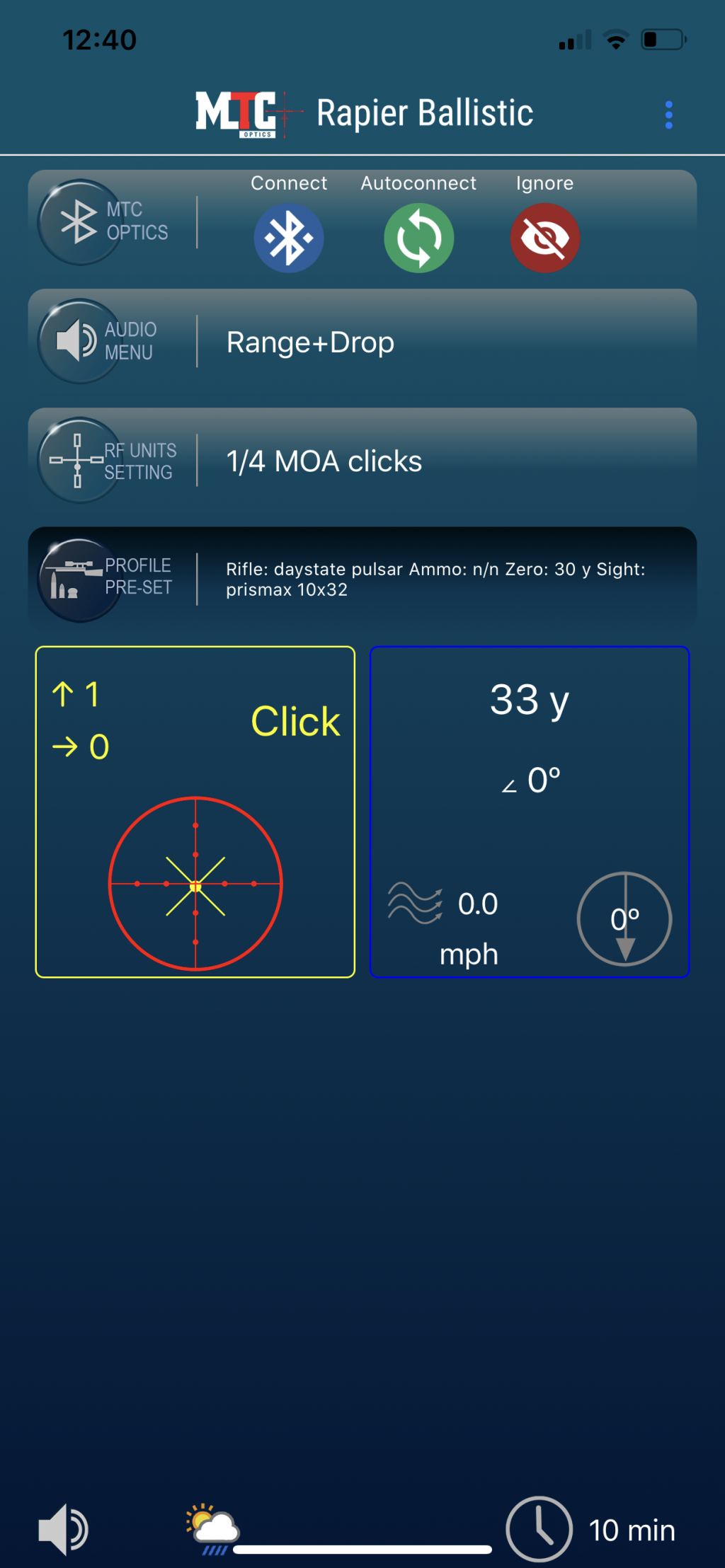Open the Profile Pre-Set daystate pulsar row
Image resolution: width=725 pixels, height=1568 pixels.
point(362,579)
